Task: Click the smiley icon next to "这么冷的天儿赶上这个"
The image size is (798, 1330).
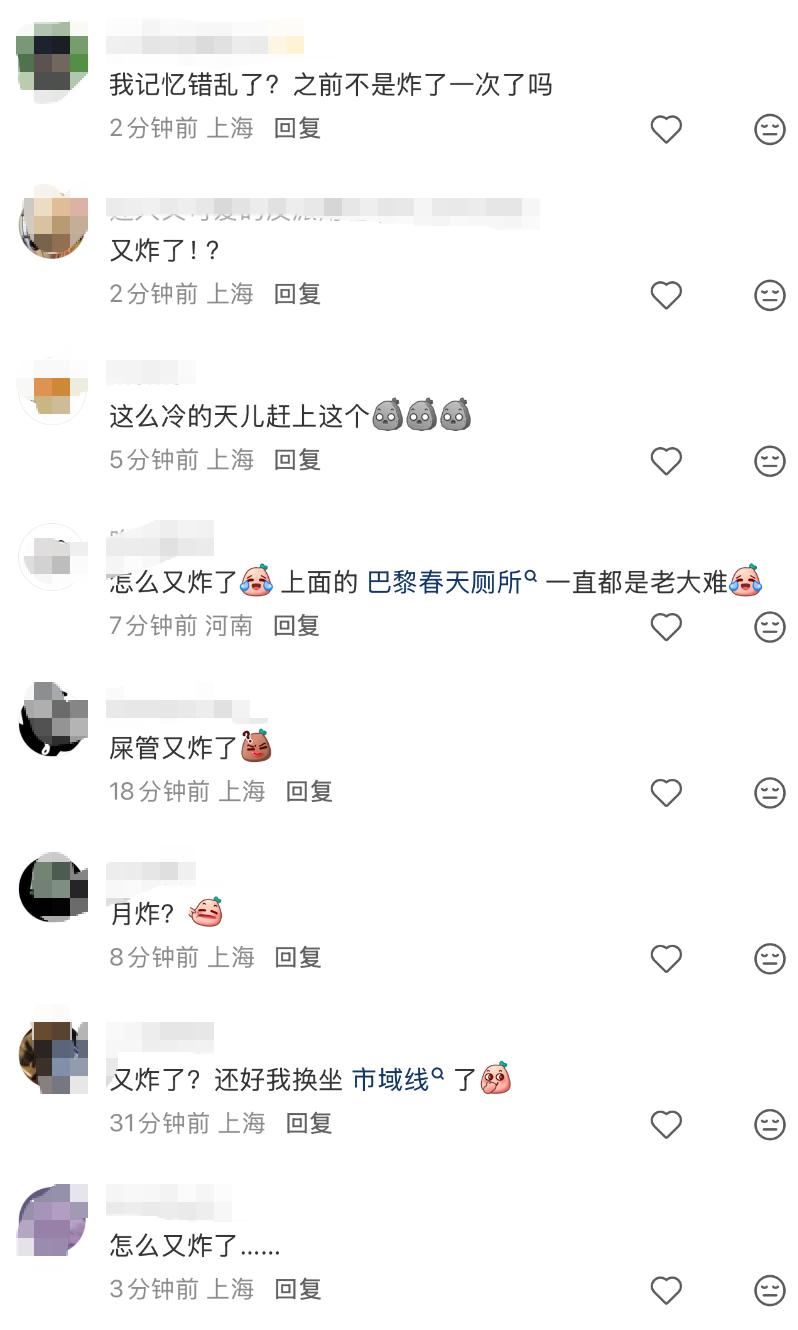Action: click(768, 461)
